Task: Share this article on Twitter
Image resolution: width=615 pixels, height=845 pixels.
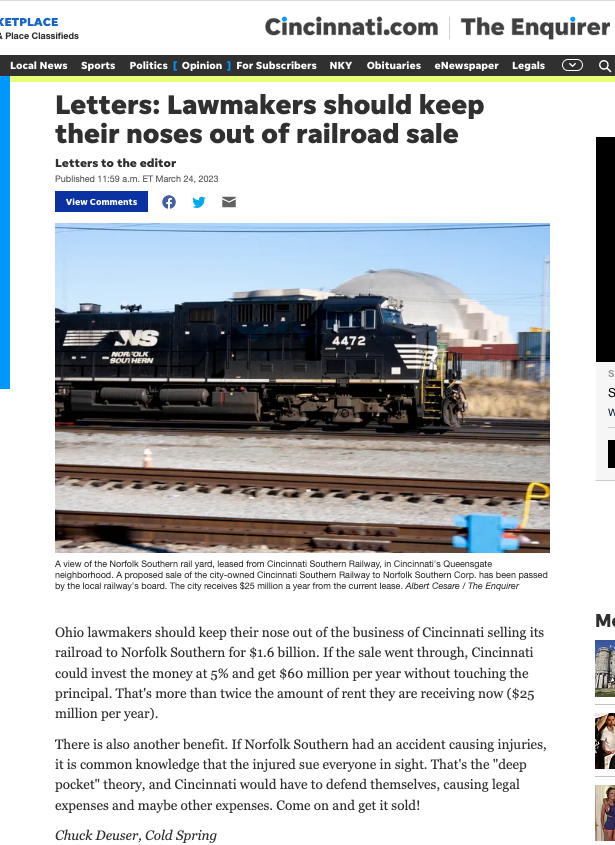Action: 199,202
